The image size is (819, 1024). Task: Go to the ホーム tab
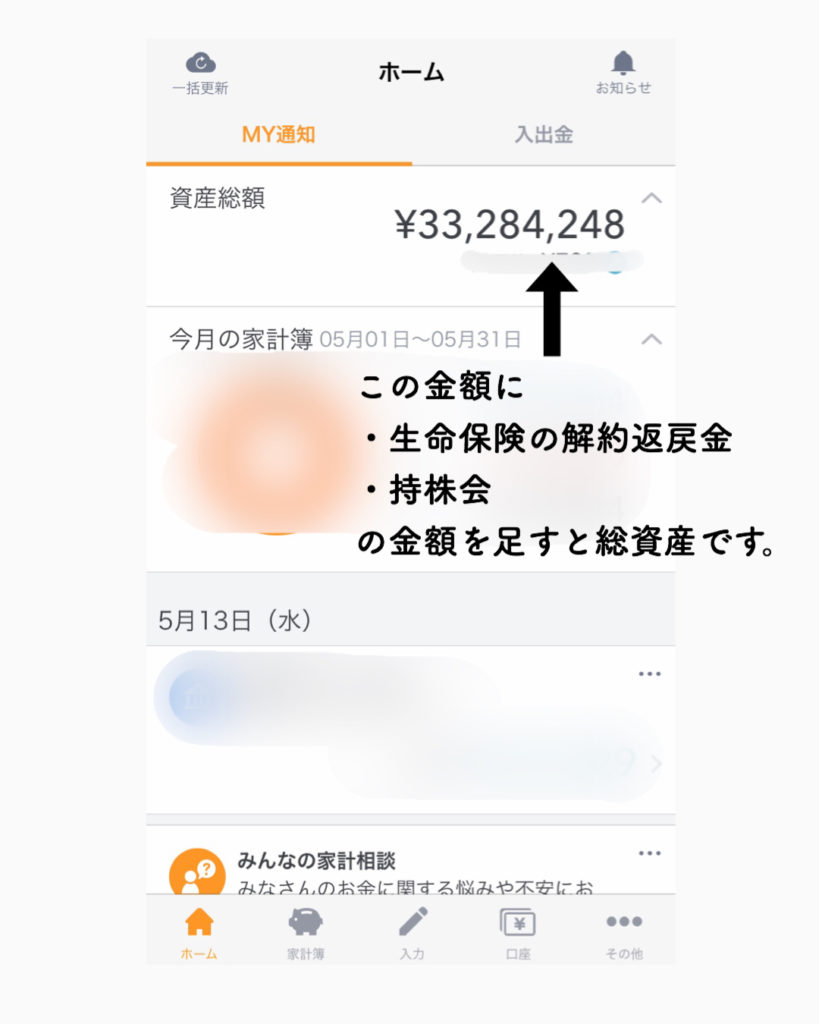tap(199, 933)
